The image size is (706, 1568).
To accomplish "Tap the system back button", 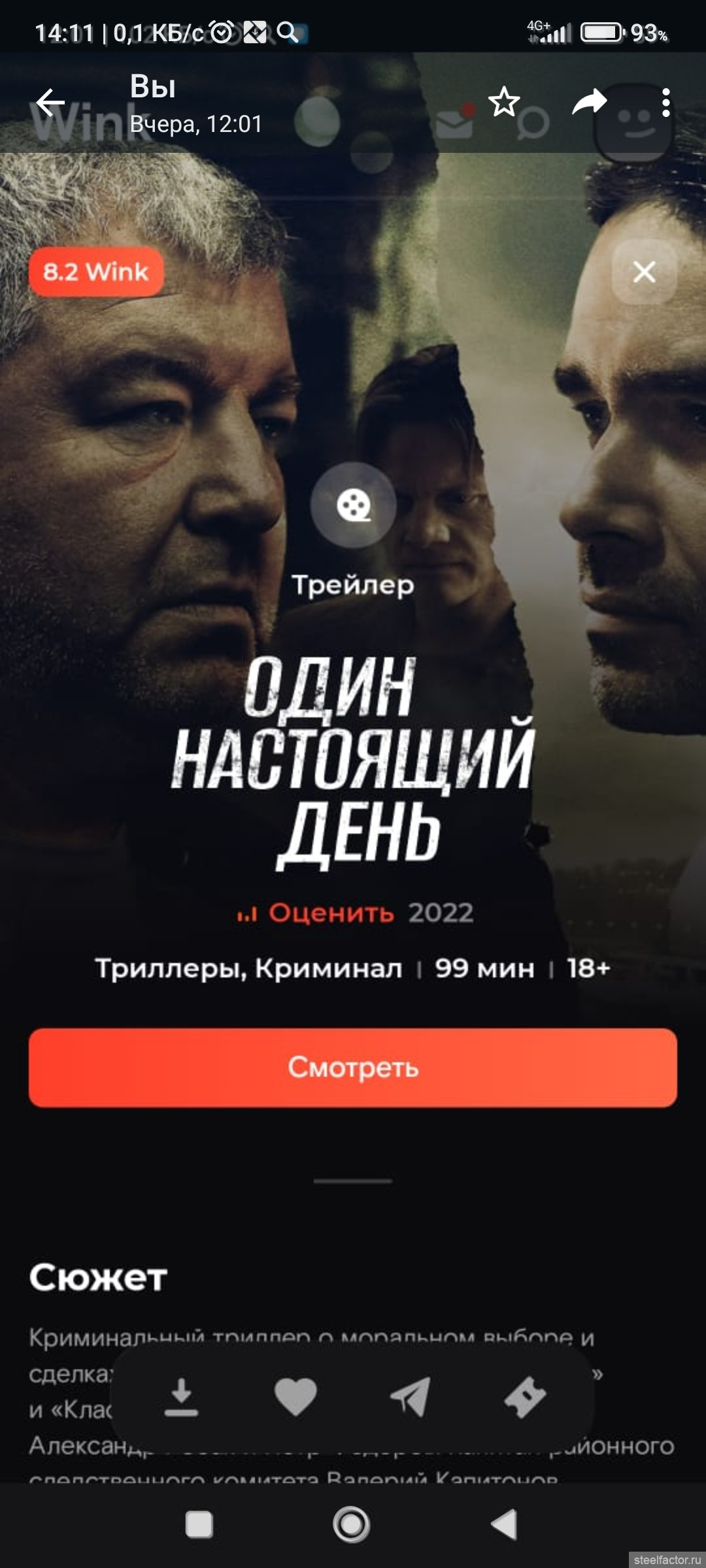I will [505, 1524].
